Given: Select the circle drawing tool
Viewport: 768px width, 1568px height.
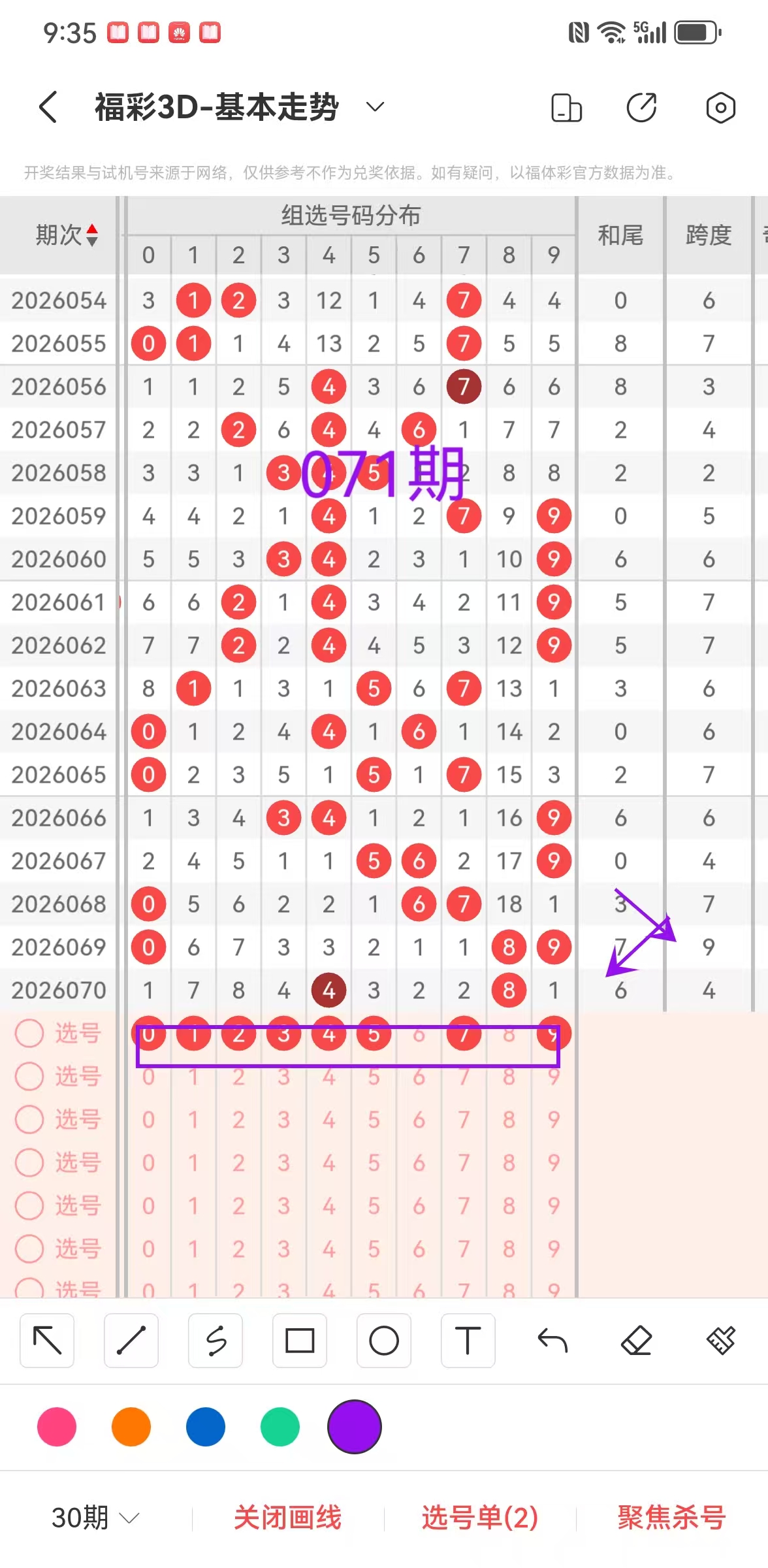Looking at the screenshot, I should (383, 1341).
